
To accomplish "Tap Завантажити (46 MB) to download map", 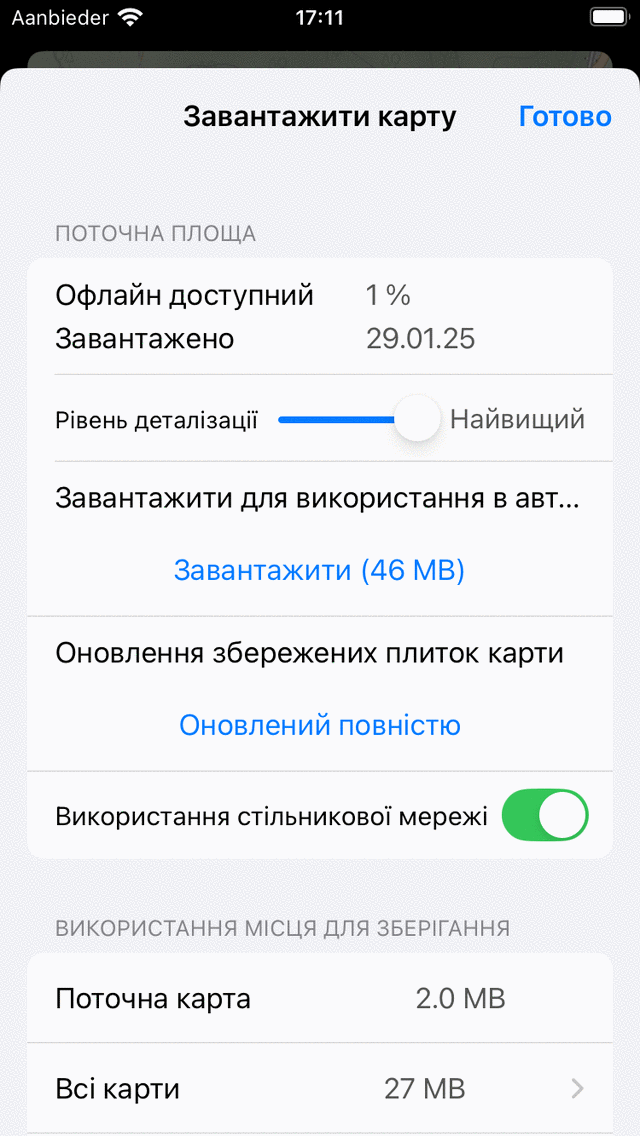I will tap(319, 570).
